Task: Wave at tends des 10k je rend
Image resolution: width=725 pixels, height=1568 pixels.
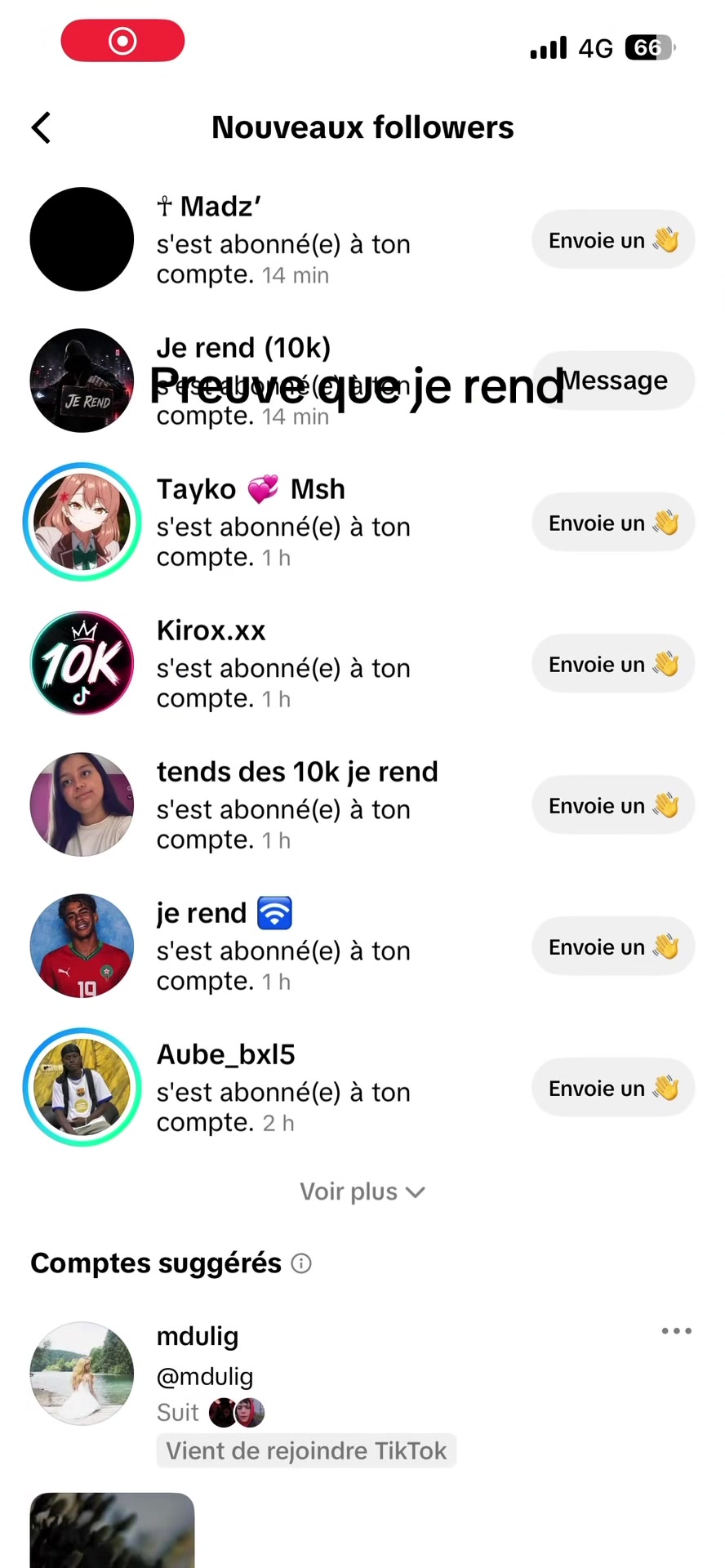Action: click(x=613, y=805)
